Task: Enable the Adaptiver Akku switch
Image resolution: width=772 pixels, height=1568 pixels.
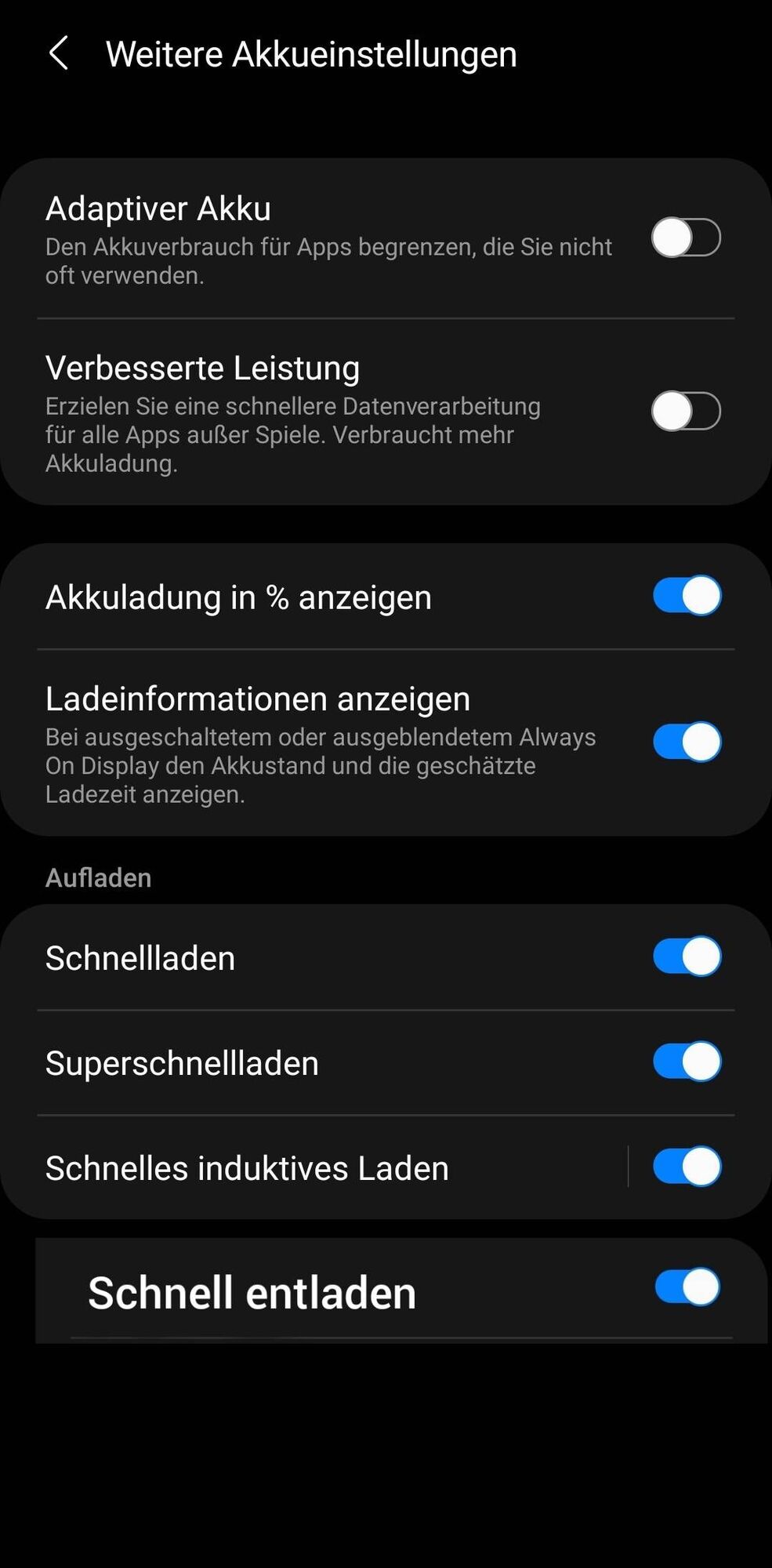Action: 686,238
